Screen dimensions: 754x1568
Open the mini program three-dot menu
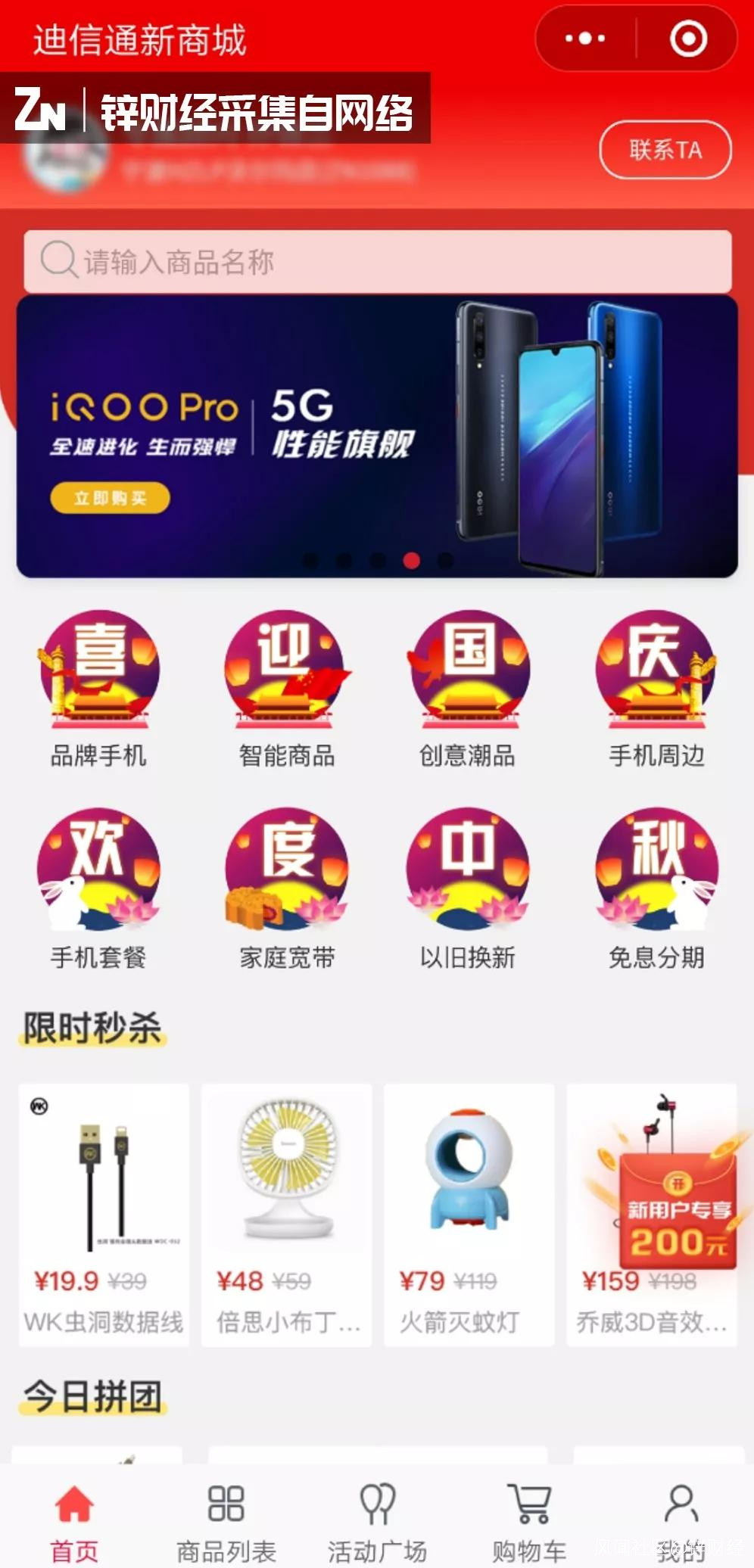point(584,39)
